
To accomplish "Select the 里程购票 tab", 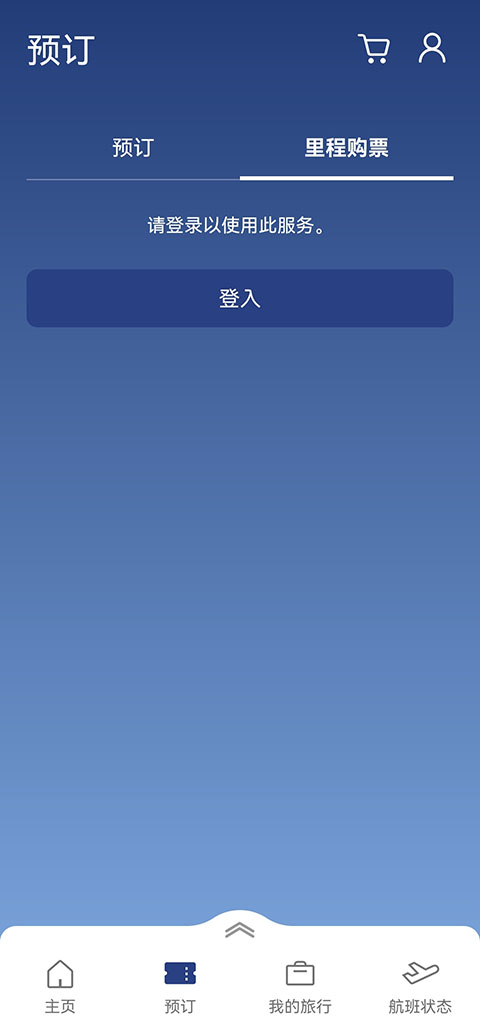I will [346, 148].
